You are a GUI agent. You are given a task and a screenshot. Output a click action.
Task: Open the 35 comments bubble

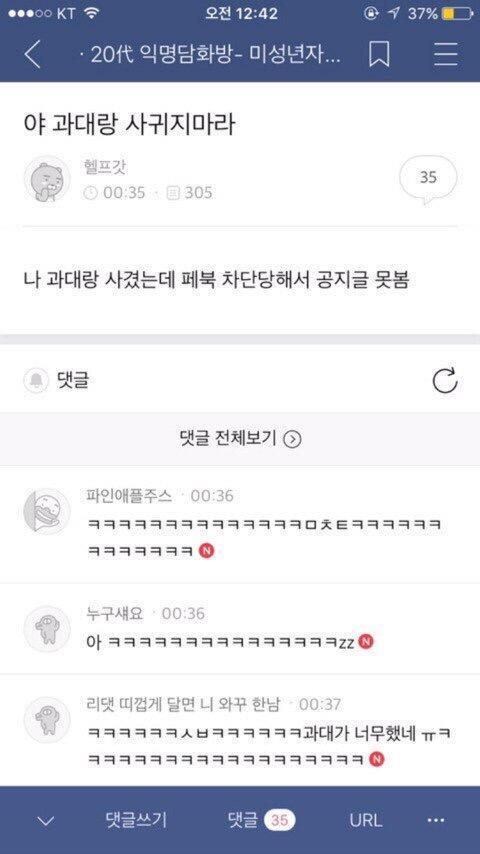pyautogui.click(x=428, y=179)
